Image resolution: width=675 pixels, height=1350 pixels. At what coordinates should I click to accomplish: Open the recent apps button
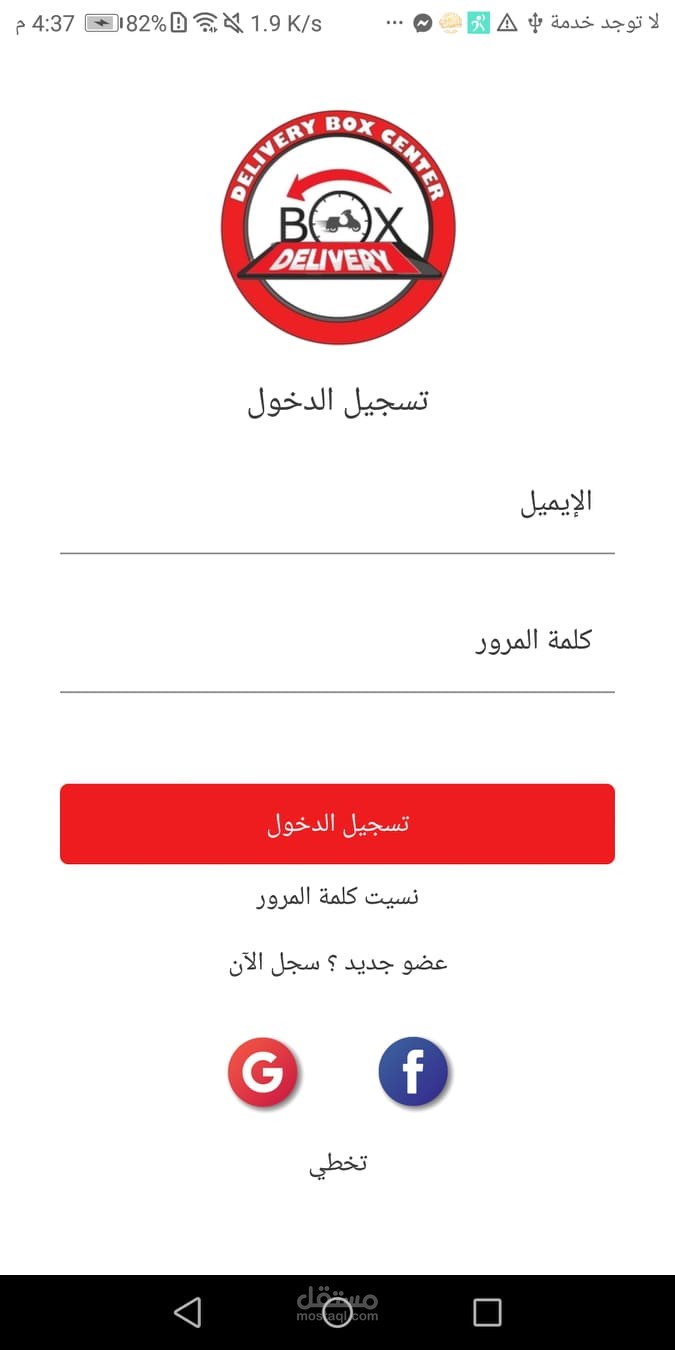point(487,1312)
